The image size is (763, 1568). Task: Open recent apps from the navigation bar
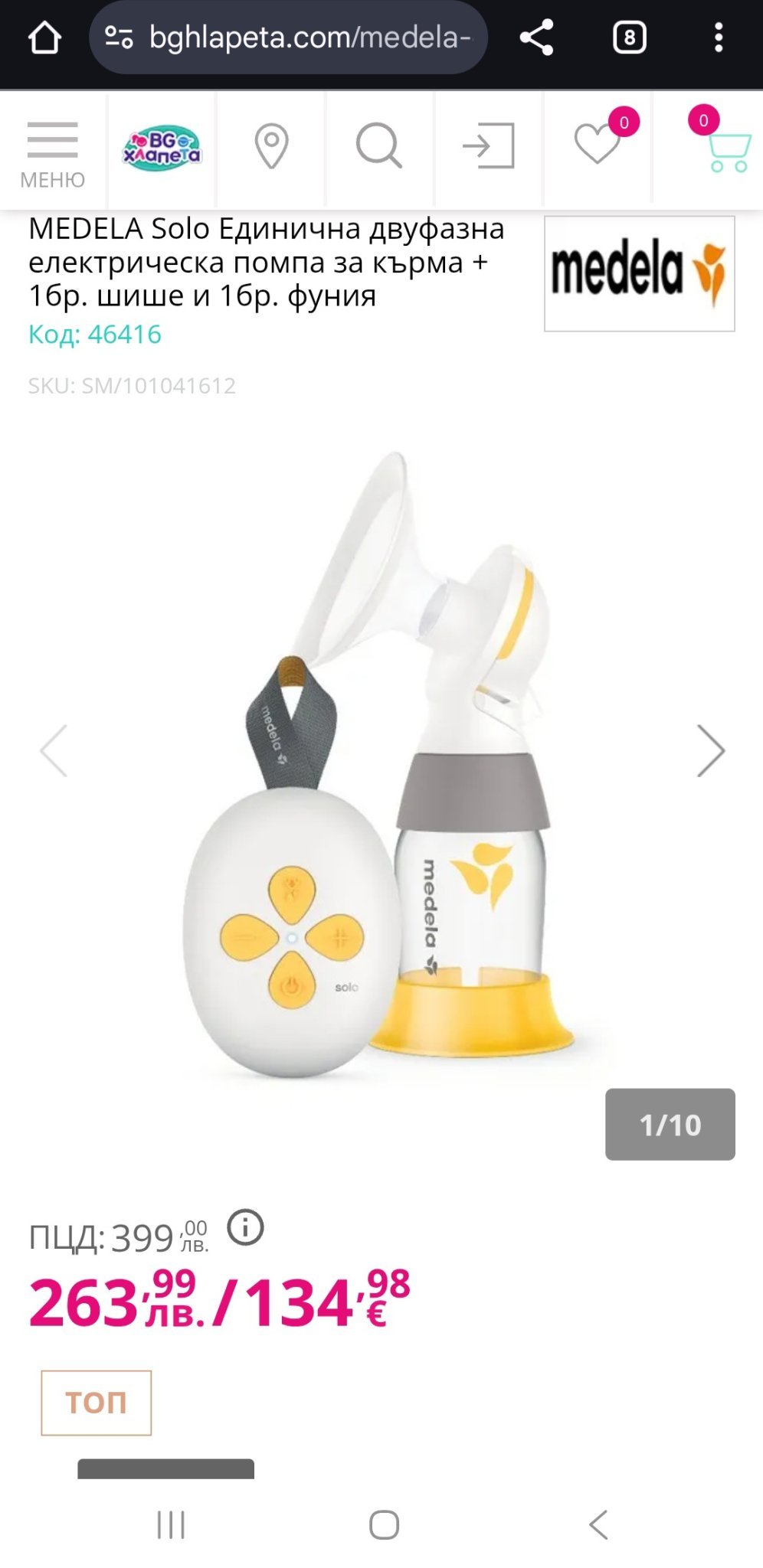pyautogui.click(x=171, y=1524)
